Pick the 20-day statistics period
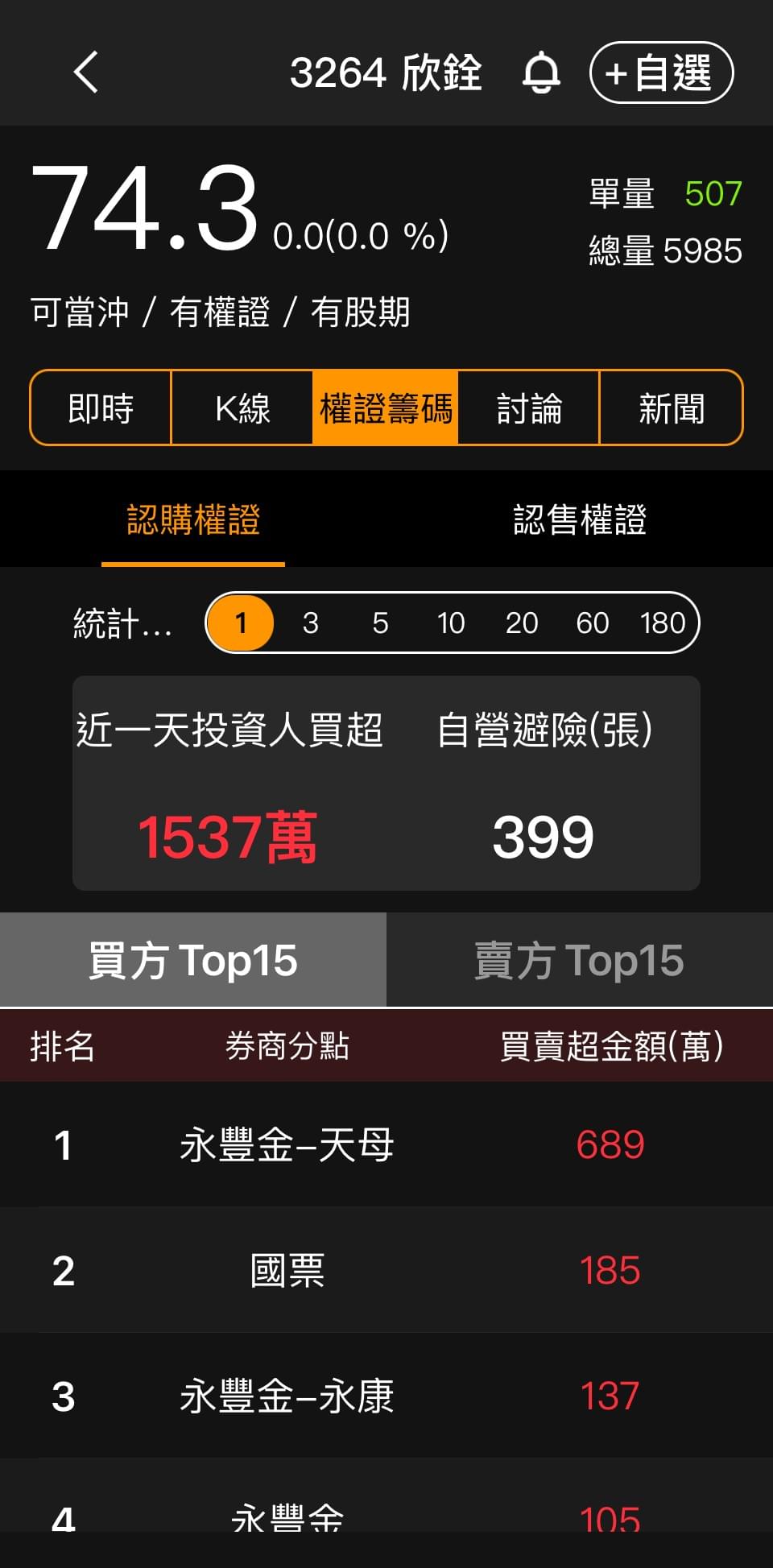Viewport: 773px width, 1568px height. click(521, 623)
